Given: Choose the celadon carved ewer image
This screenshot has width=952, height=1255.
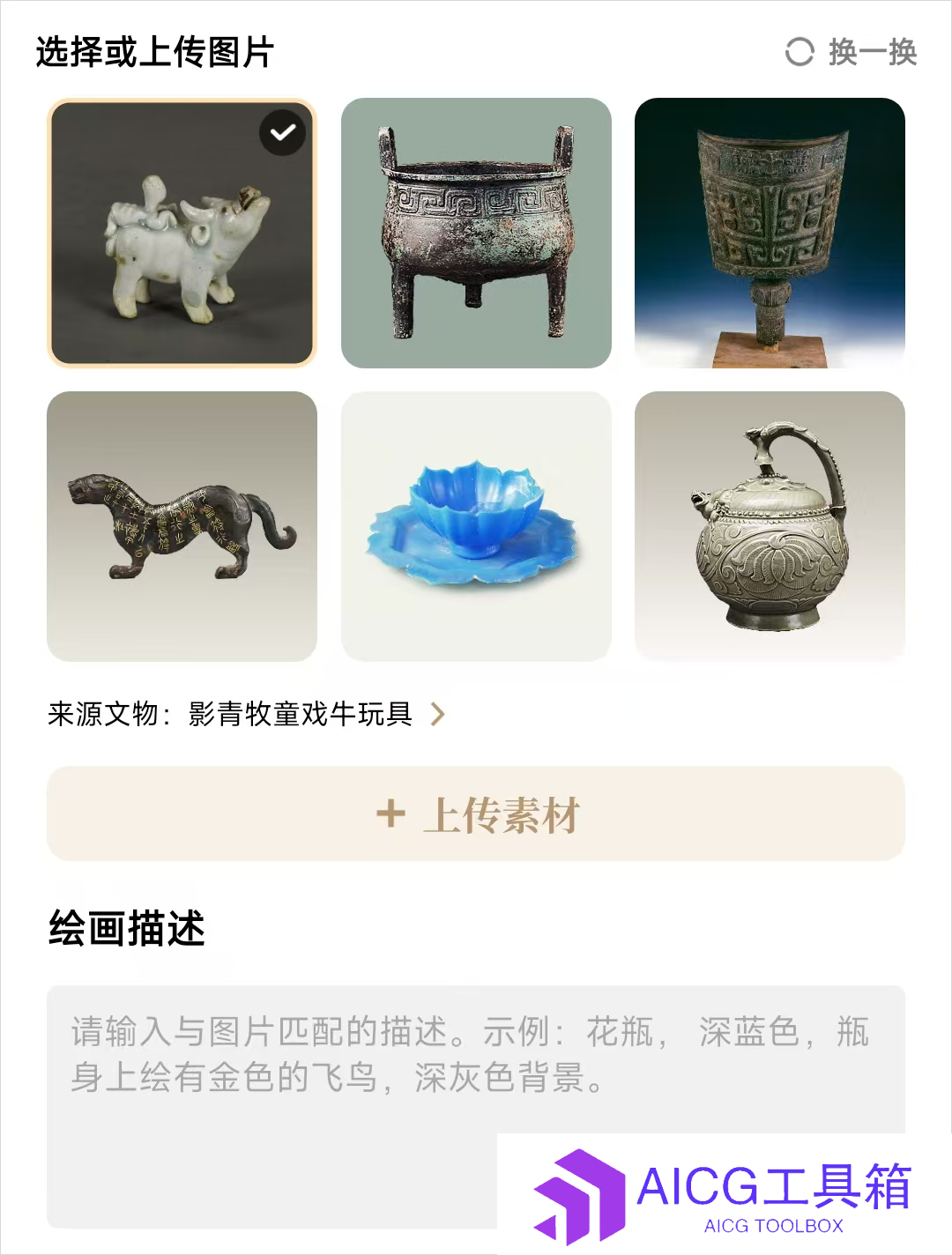Looking at the screenshot, I should point(770,526).
